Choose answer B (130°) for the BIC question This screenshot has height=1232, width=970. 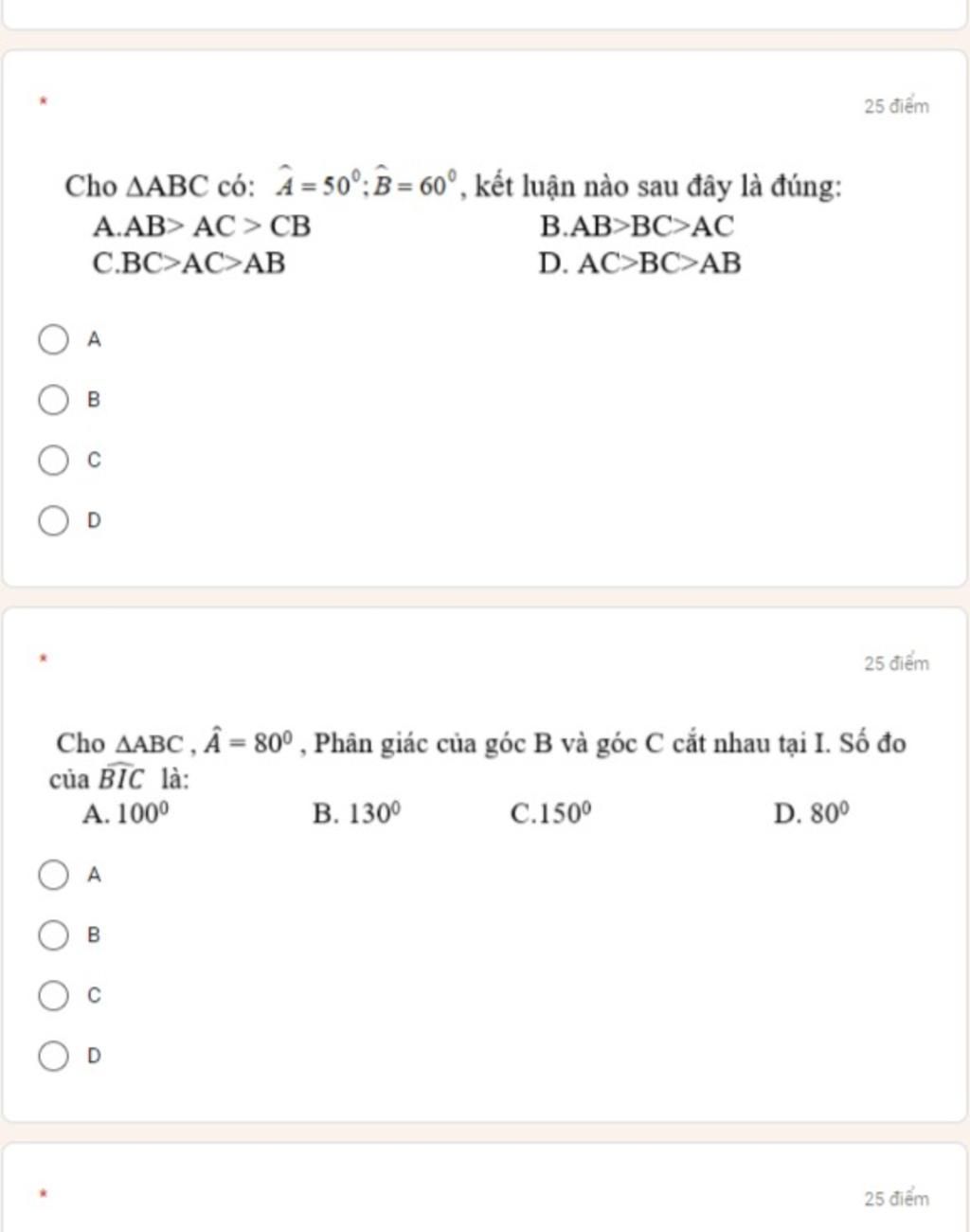click(53, 935)
